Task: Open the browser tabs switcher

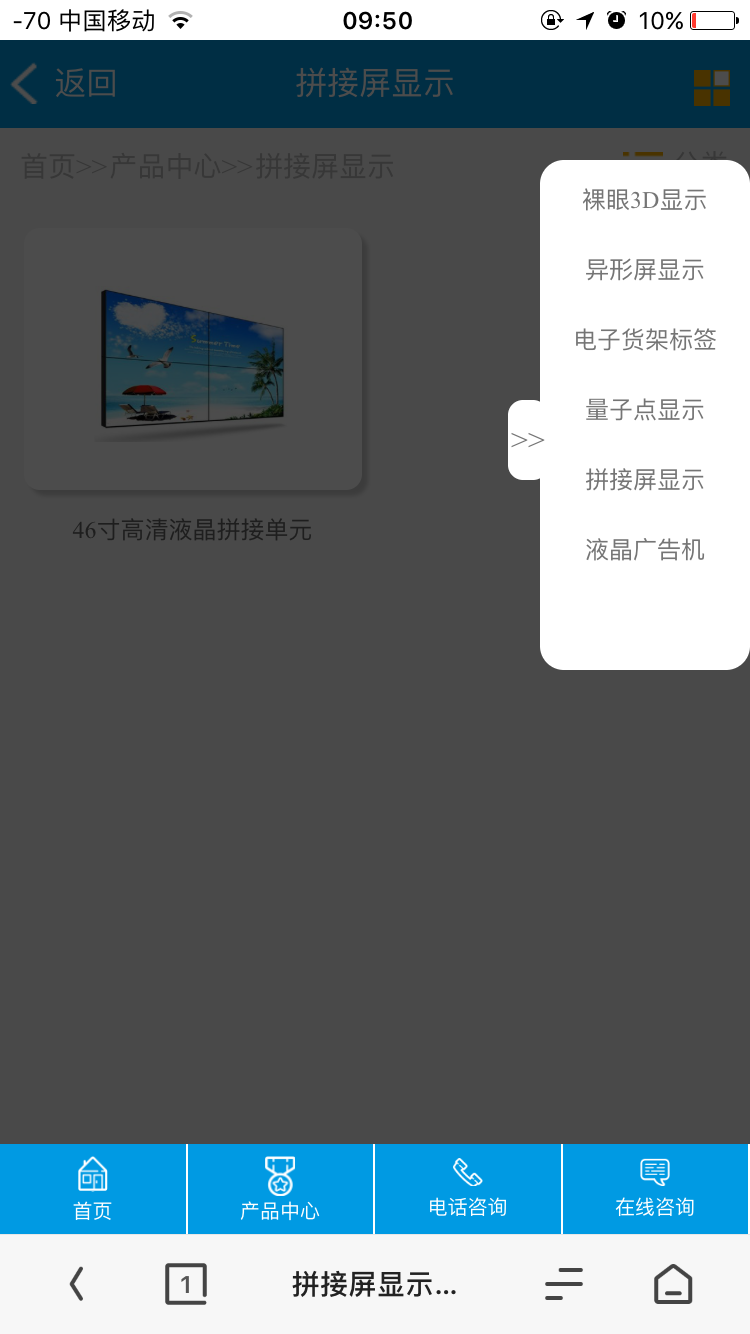Action: tap(186, 1283)
